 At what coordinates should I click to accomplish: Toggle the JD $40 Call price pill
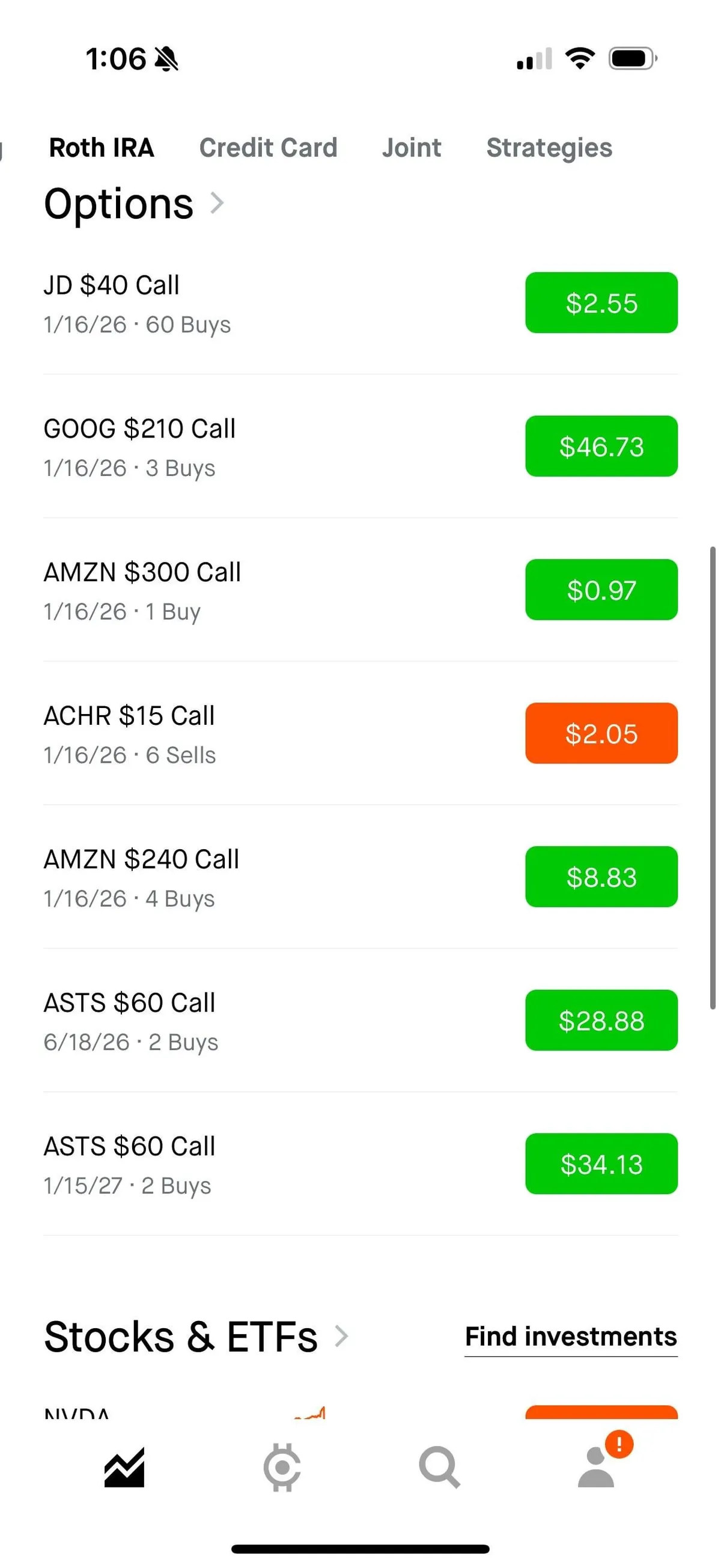tap(600, 303)
